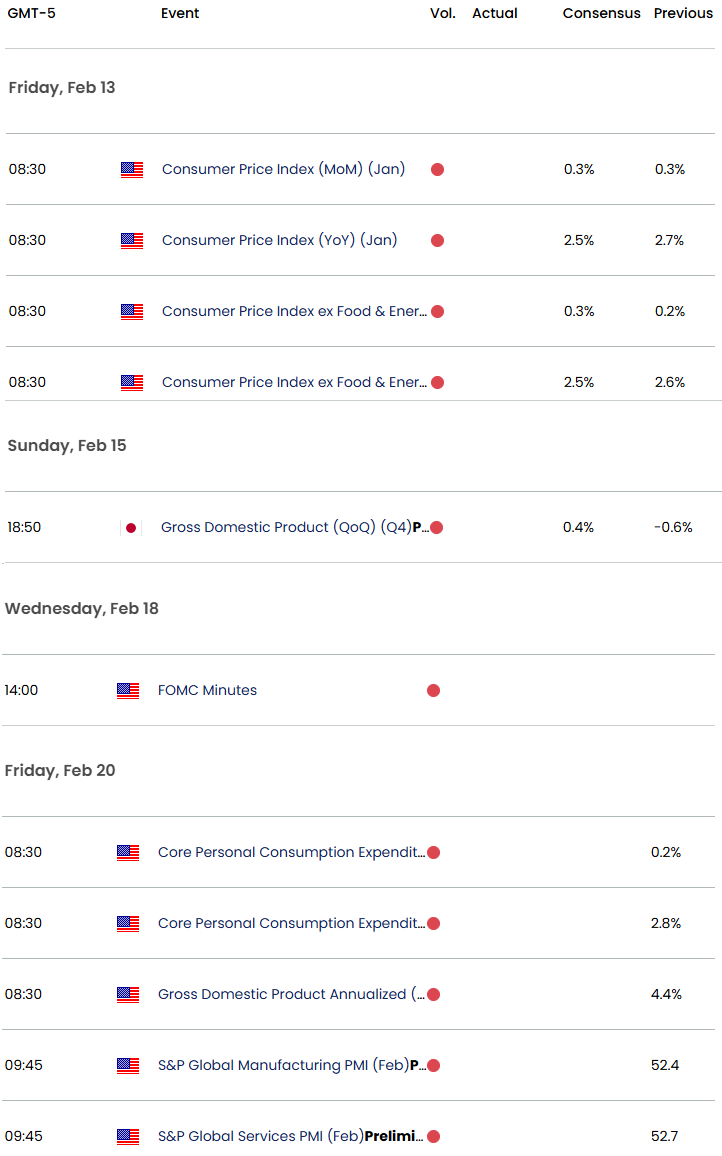This screenshot has width=722, height=1156.
Task: Open the FOMC Minutes event details
Action: coord(205,690)
